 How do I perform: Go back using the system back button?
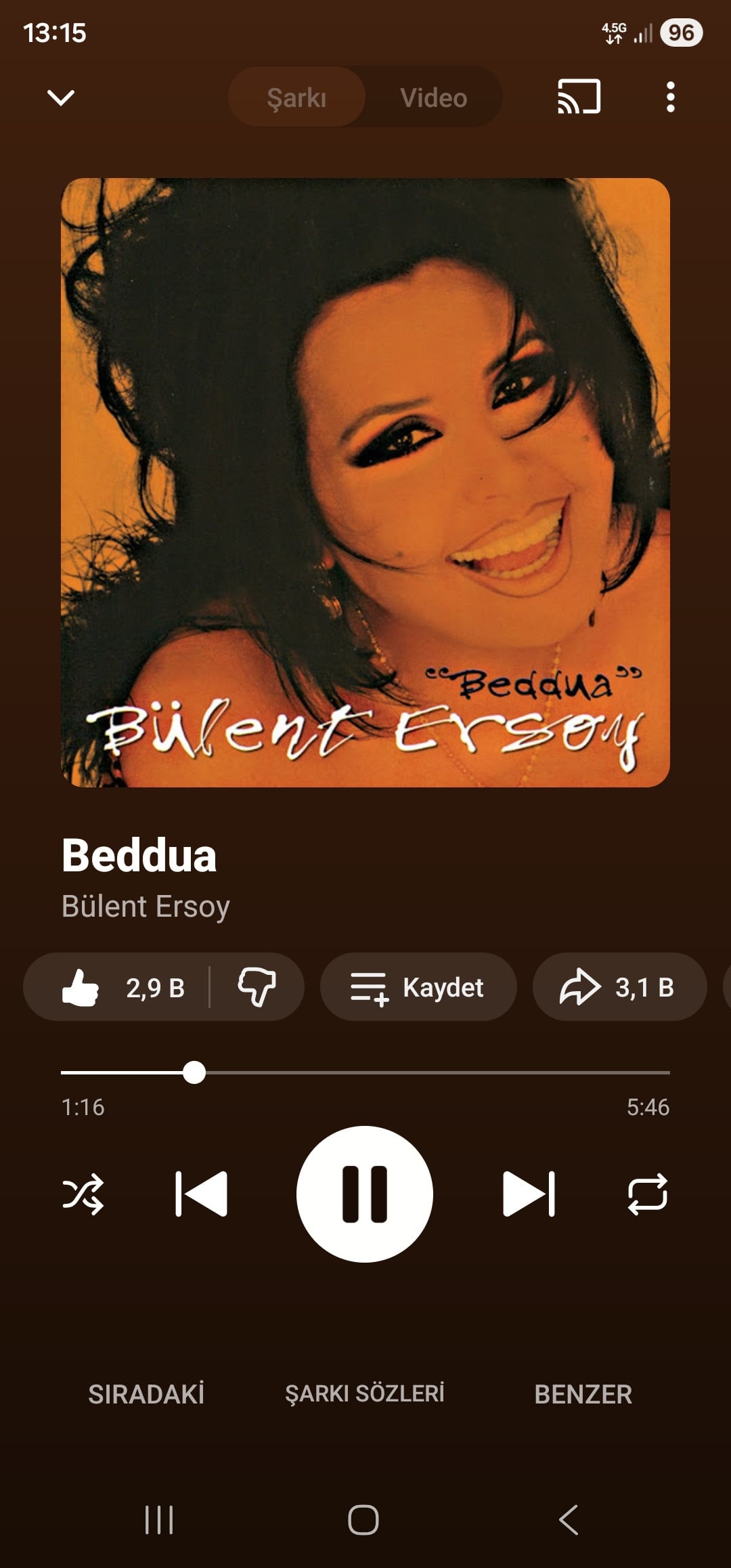[x=569, y=1520]
